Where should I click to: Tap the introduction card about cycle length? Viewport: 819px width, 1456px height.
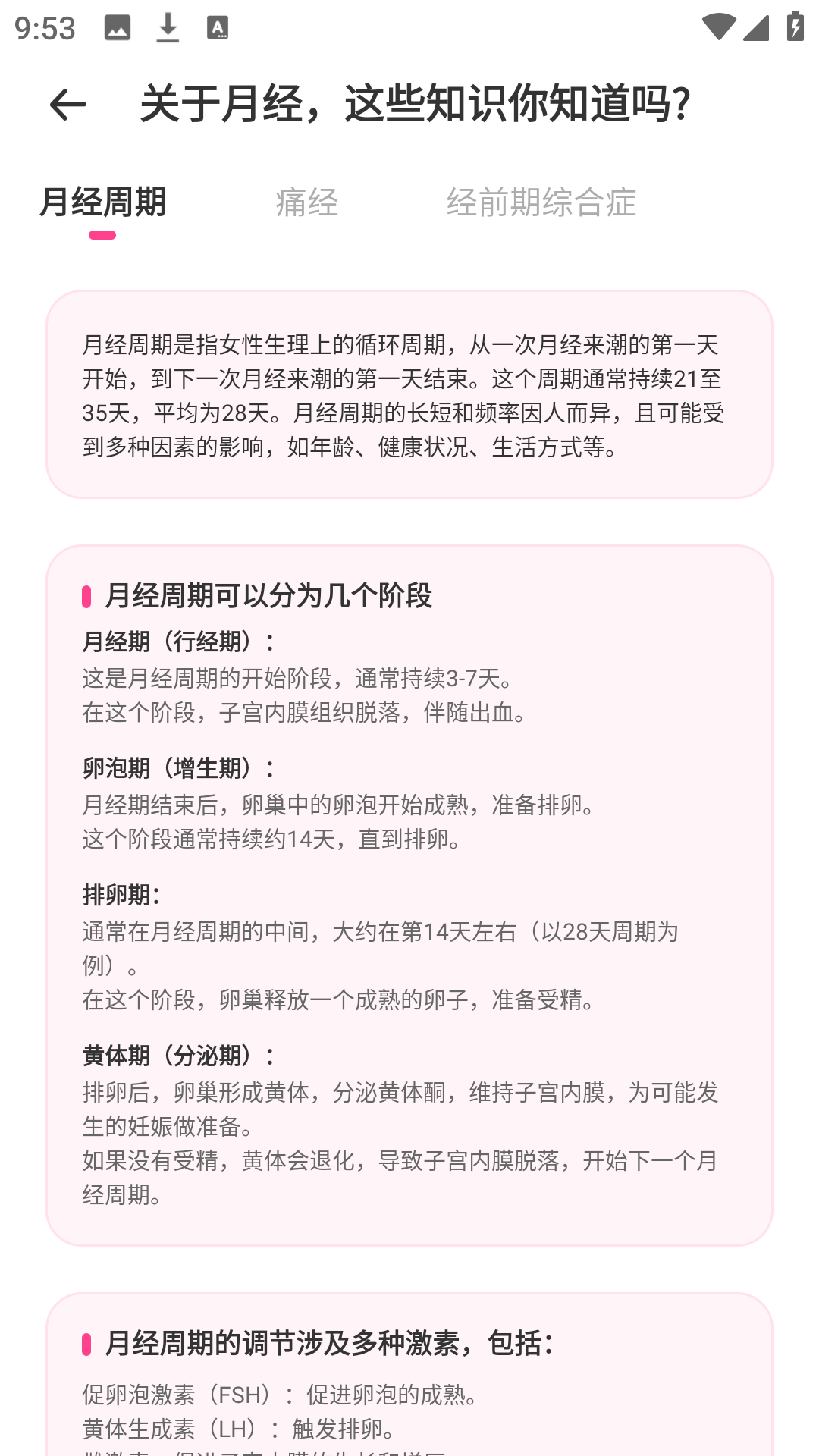click(x=409, y=394)
